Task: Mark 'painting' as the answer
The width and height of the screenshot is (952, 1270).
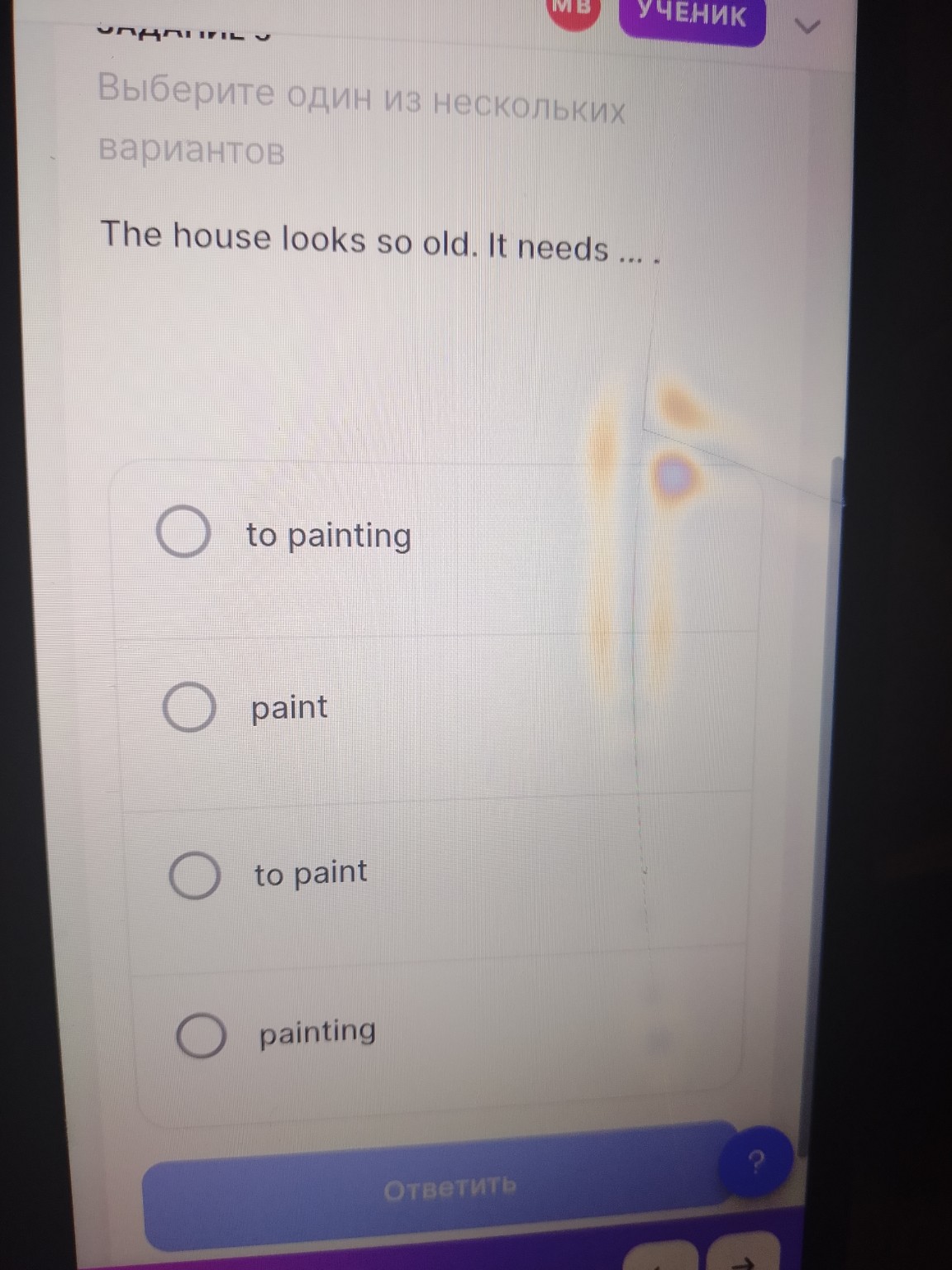Action: pyautogui.click(x=201, y=1035)
